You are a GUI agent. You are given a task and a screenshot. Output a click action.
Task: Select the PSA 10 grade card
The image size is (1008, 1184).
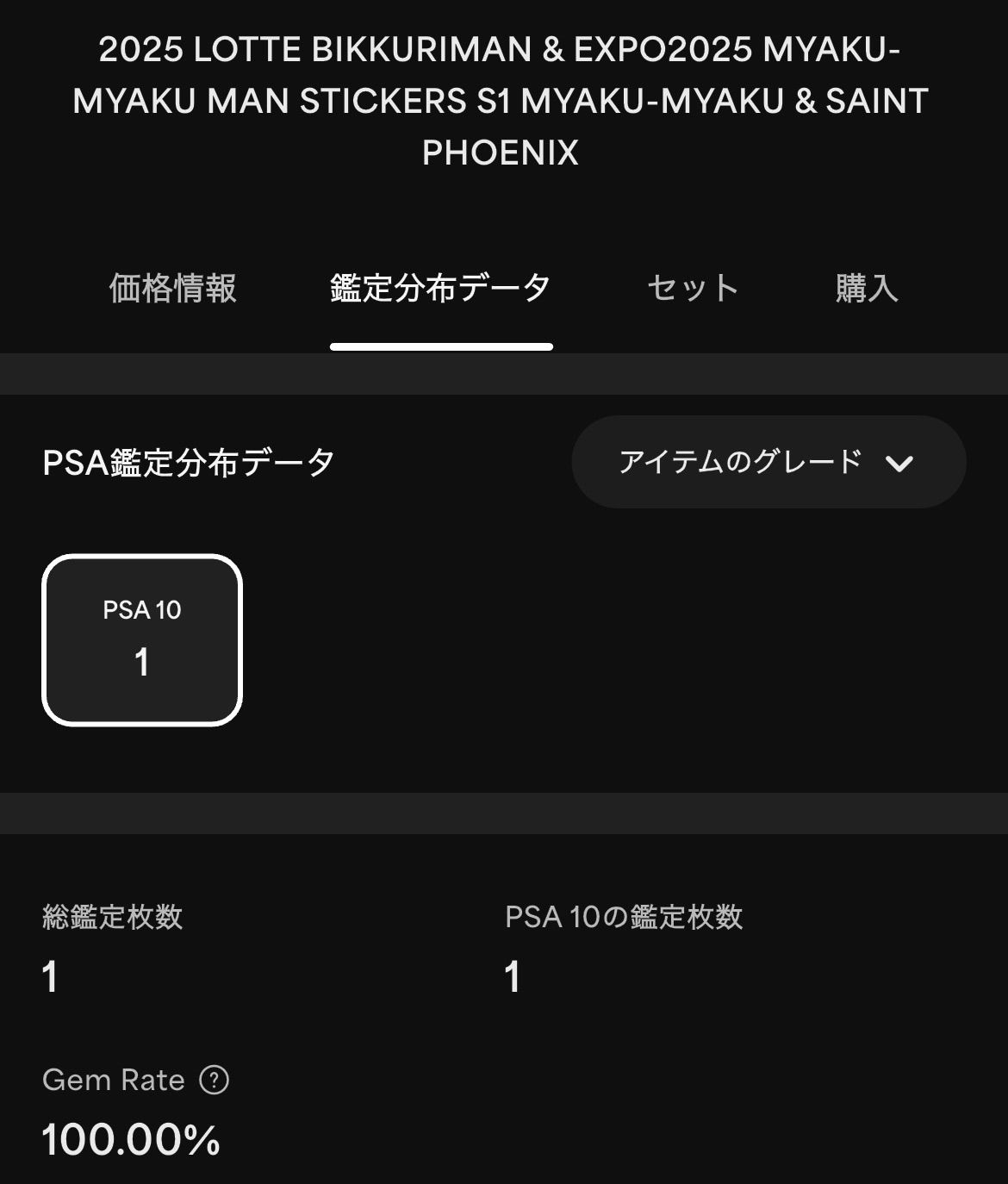(142, 639)
